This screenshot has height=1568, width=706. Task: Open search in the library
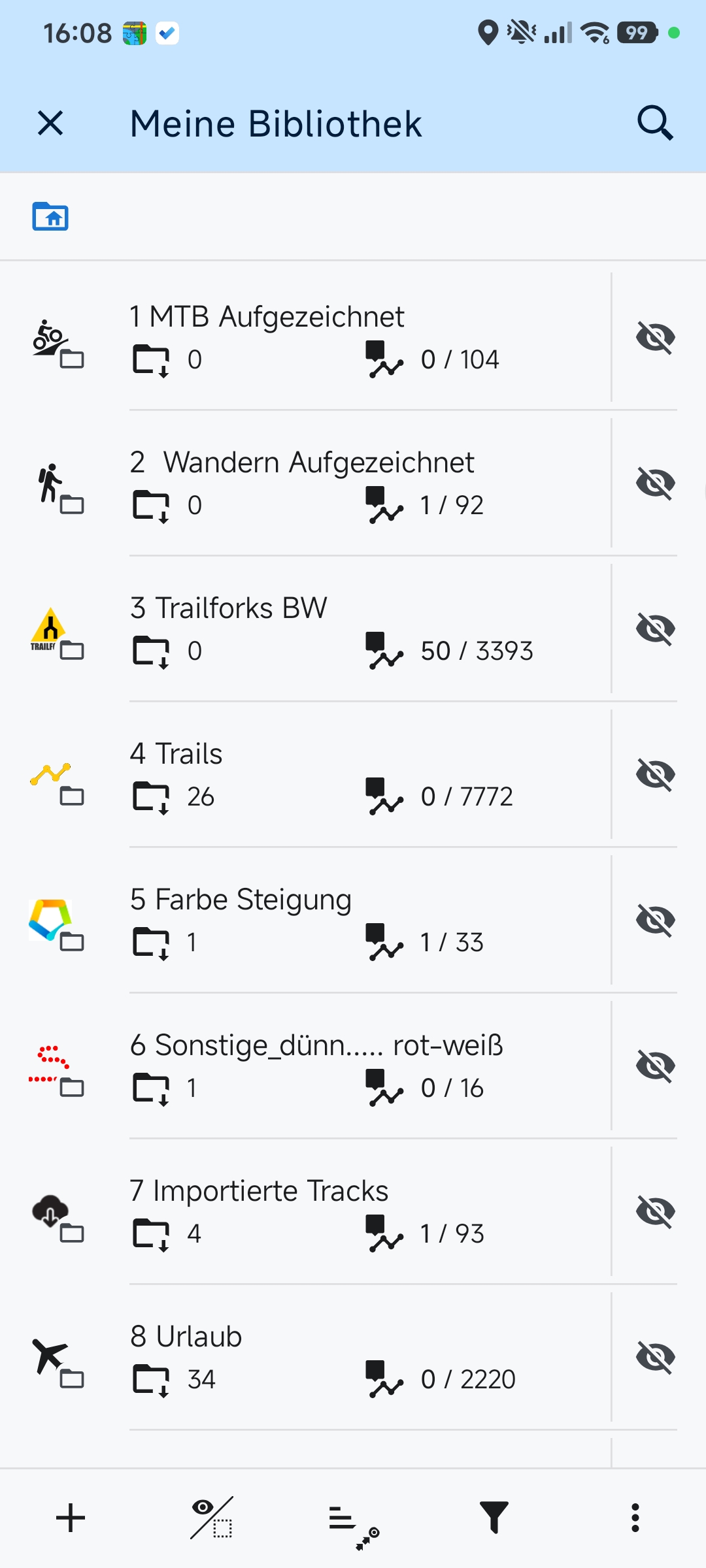point(654,123)
